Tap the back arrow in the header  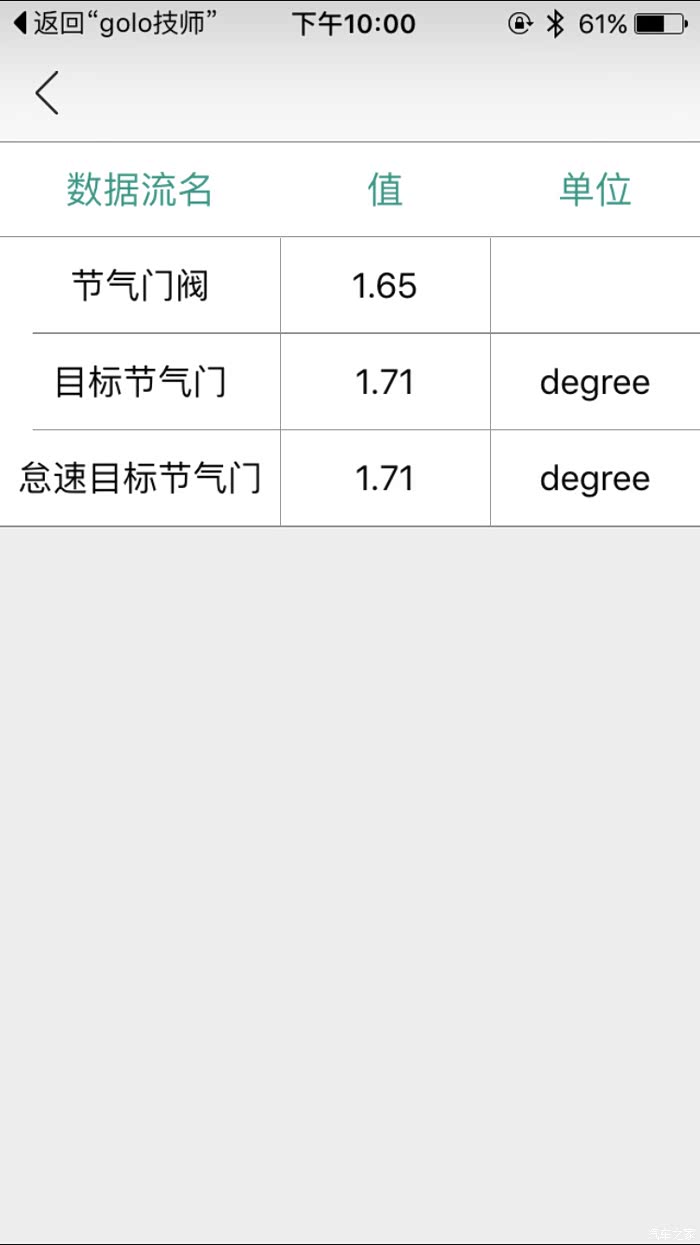47,93
